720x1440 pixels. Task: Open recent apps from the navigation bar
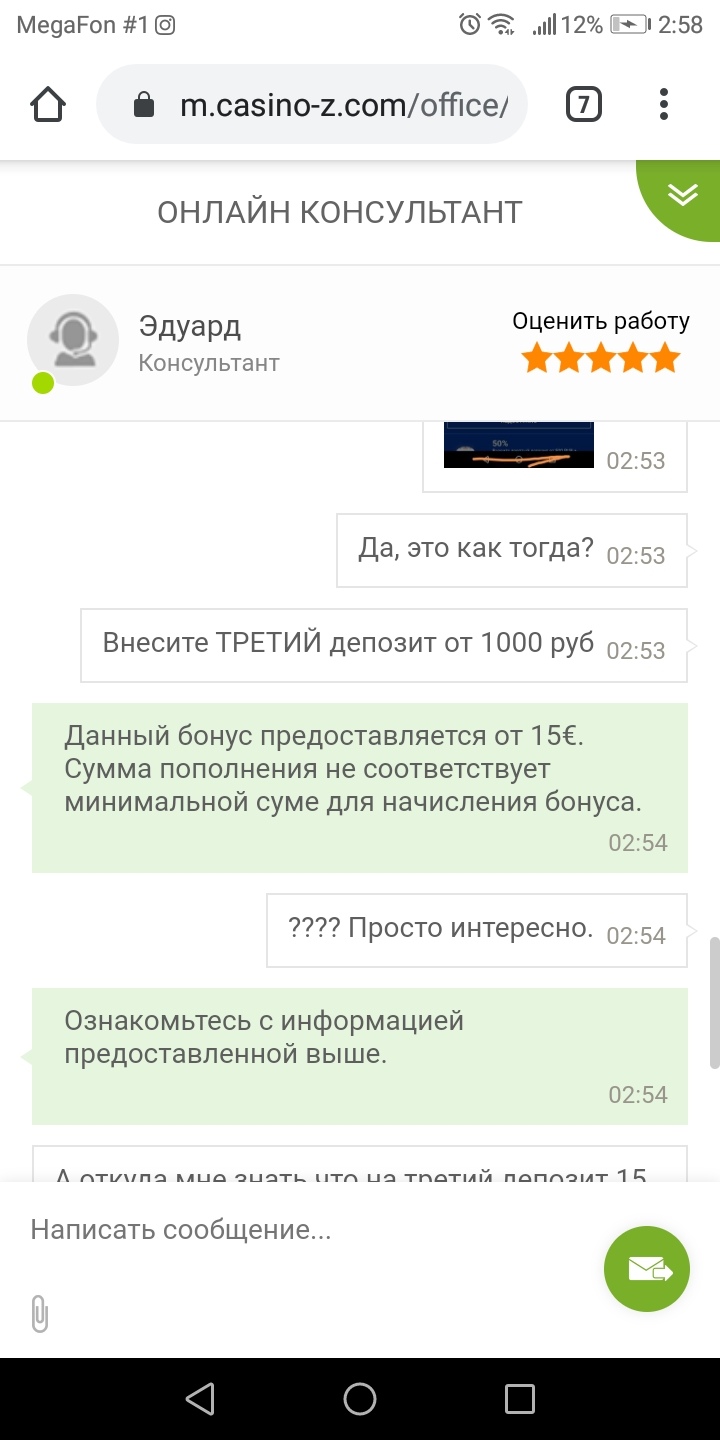(520, 1398)
